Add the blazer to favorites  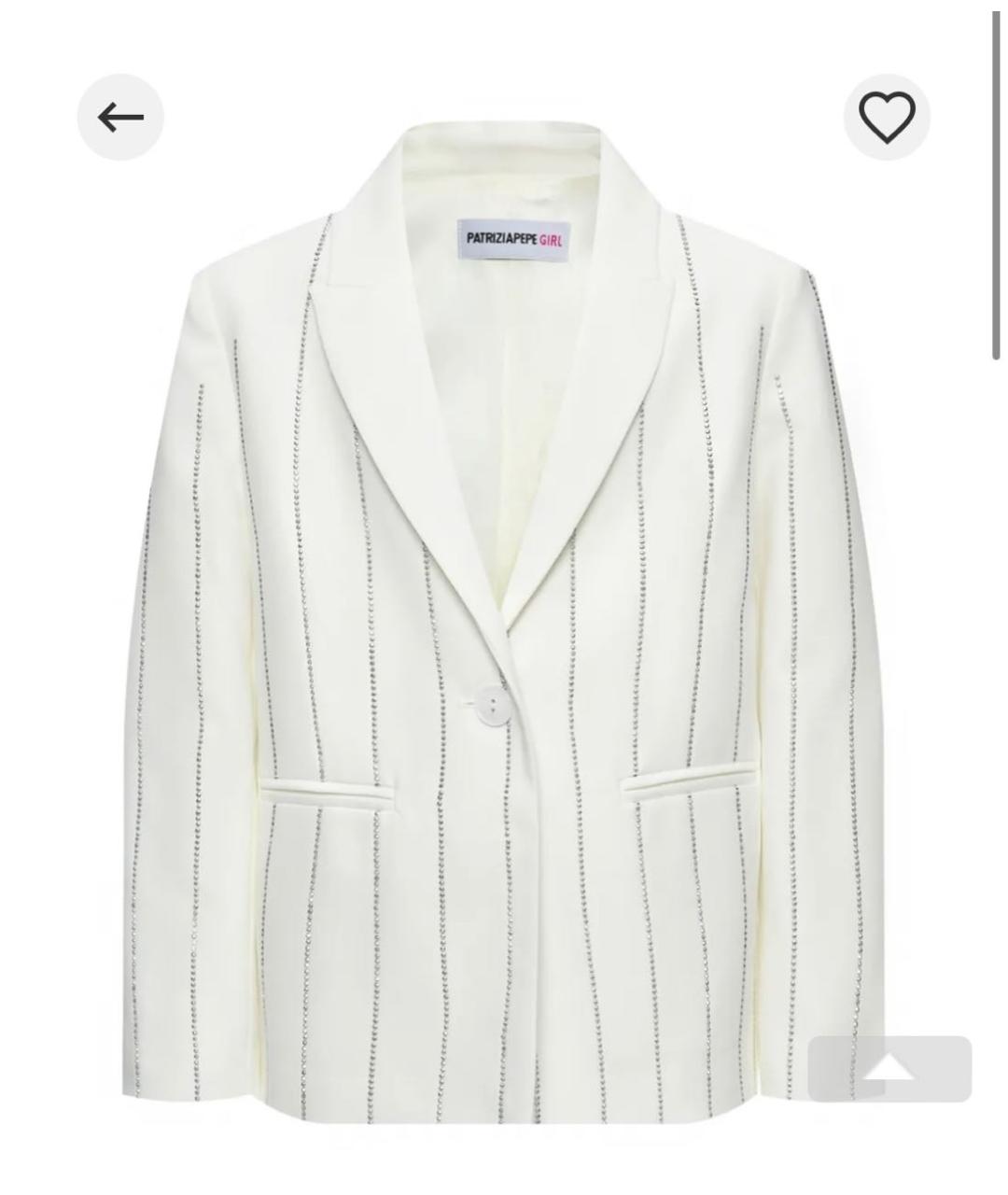887,118
